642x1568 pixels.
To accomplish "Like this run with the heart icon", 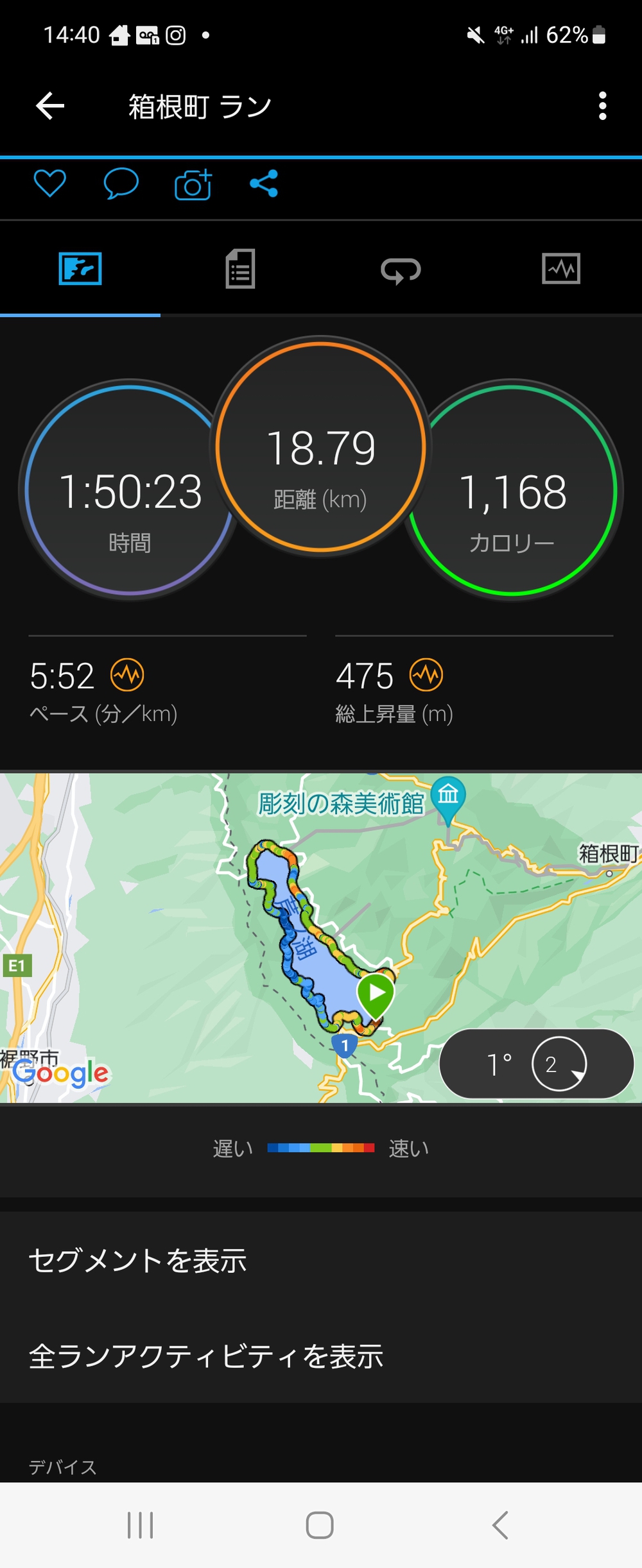I will [x=49, y=184].
